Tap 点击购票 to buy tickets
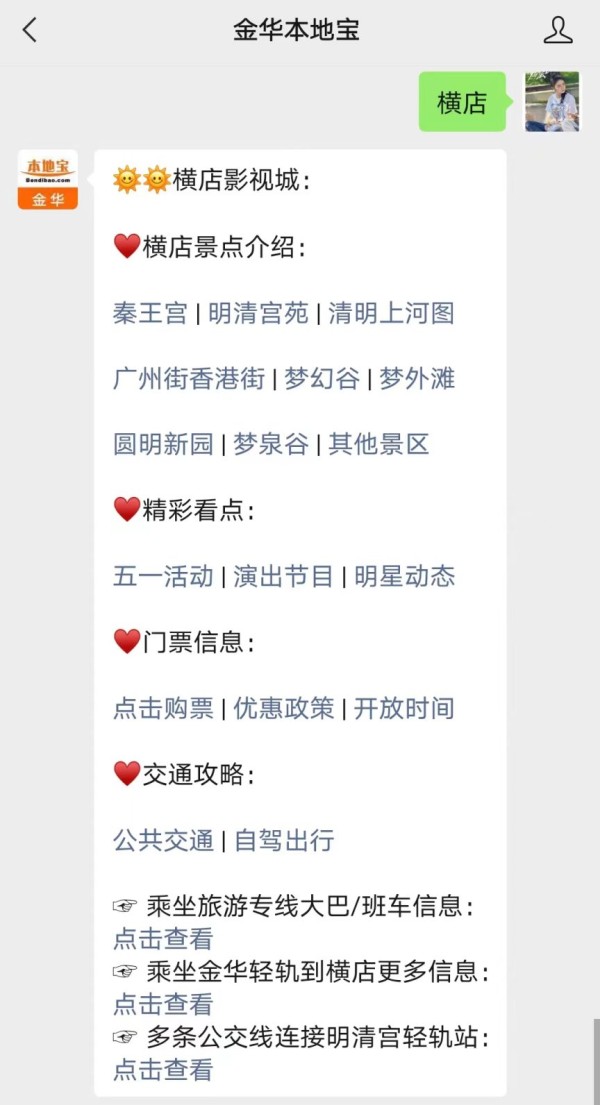 163,708
